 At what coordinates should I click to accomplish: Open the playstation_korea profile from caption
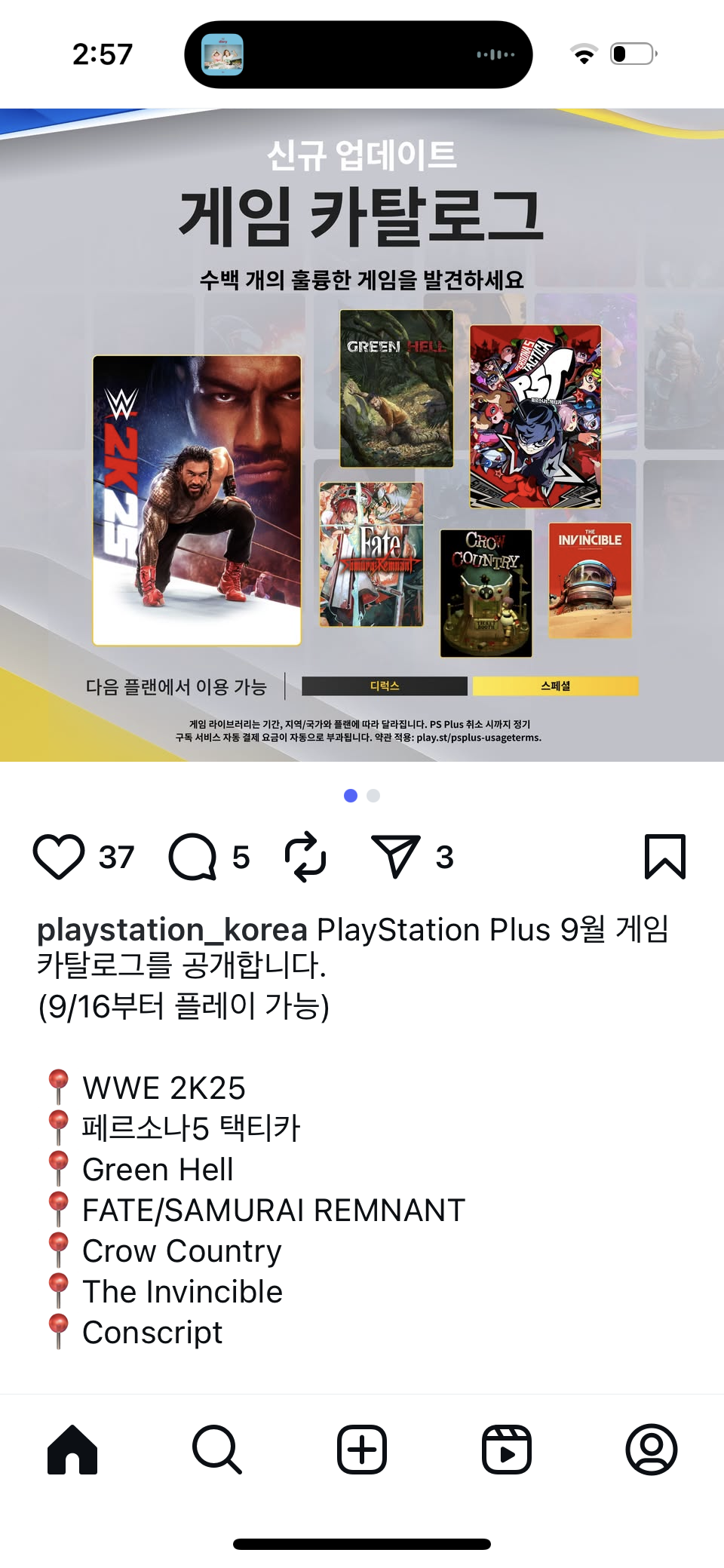tap(172, 930)
